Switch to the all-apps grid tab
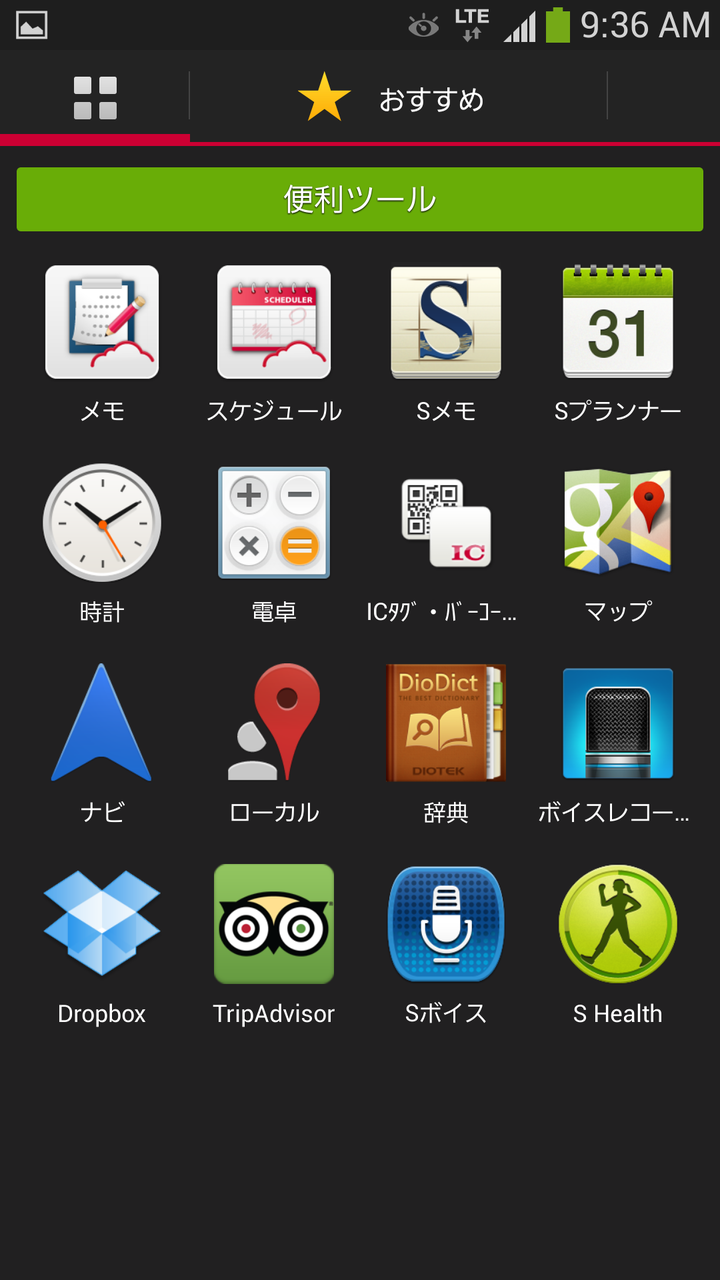 click(95, 98)
